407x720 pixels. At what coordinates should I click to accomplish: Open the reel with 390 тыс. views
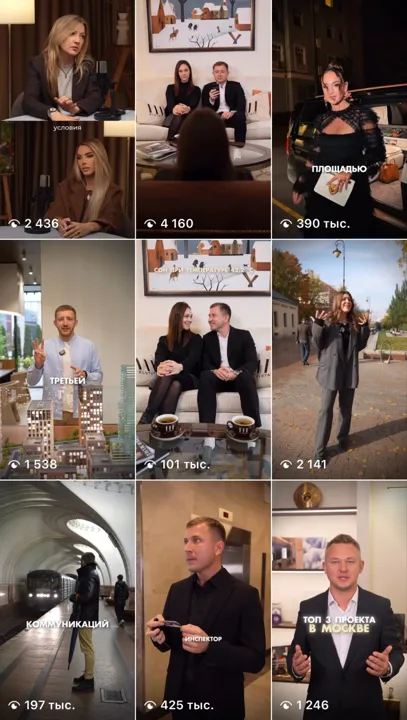[x=340, y=119]
